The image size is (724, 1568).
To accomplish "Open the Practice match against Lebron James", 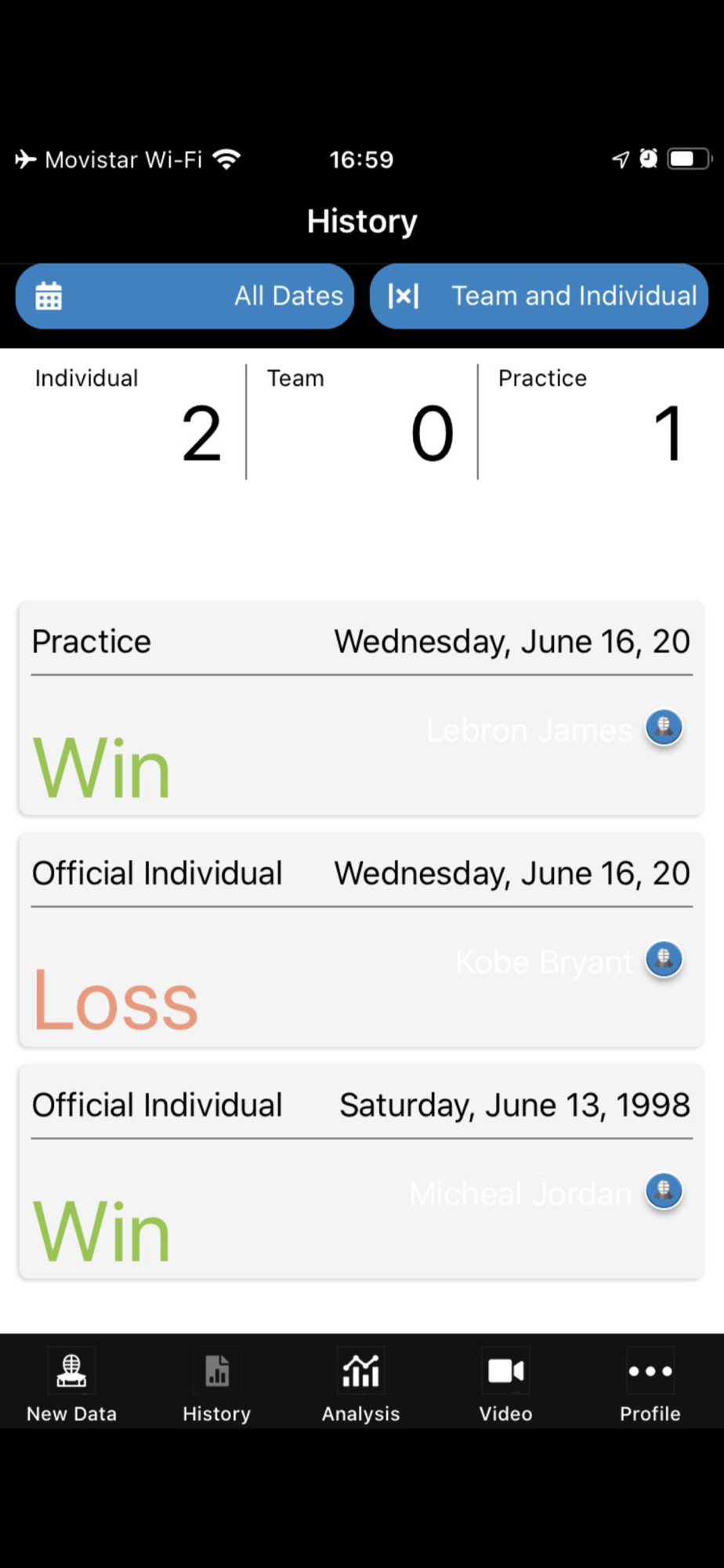I will tap(361, 709).
